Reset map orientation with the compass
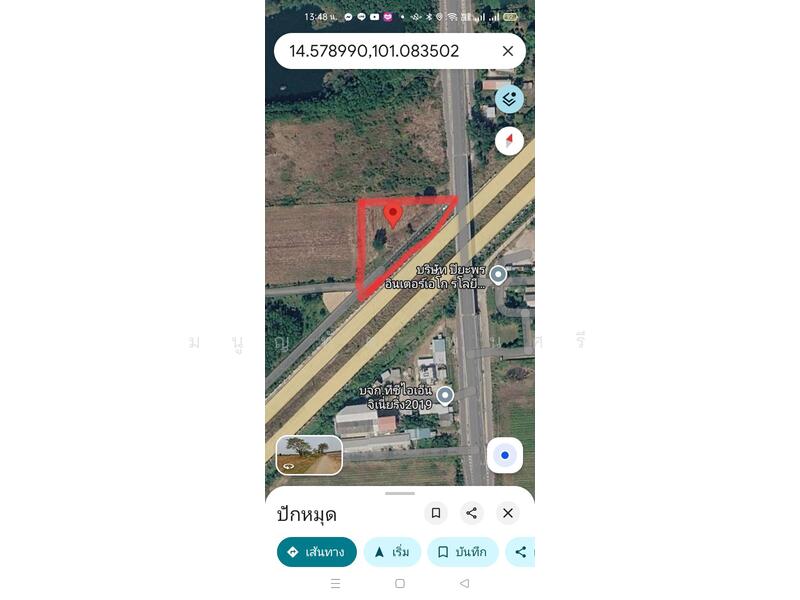Viewport: 800px width, 600px height. click(x=509, y=141)
